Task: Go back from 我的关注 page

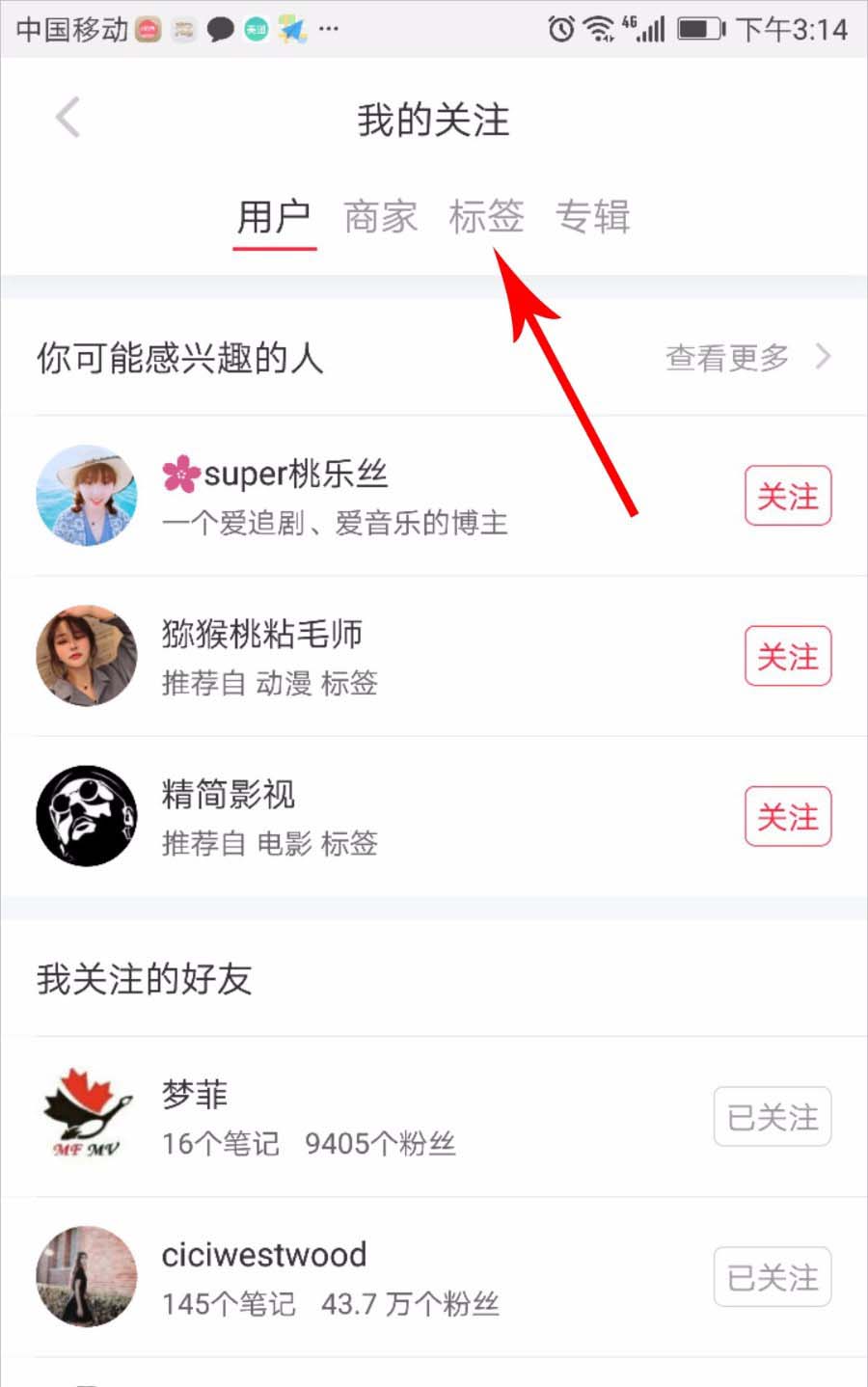Action: (68, 119)
